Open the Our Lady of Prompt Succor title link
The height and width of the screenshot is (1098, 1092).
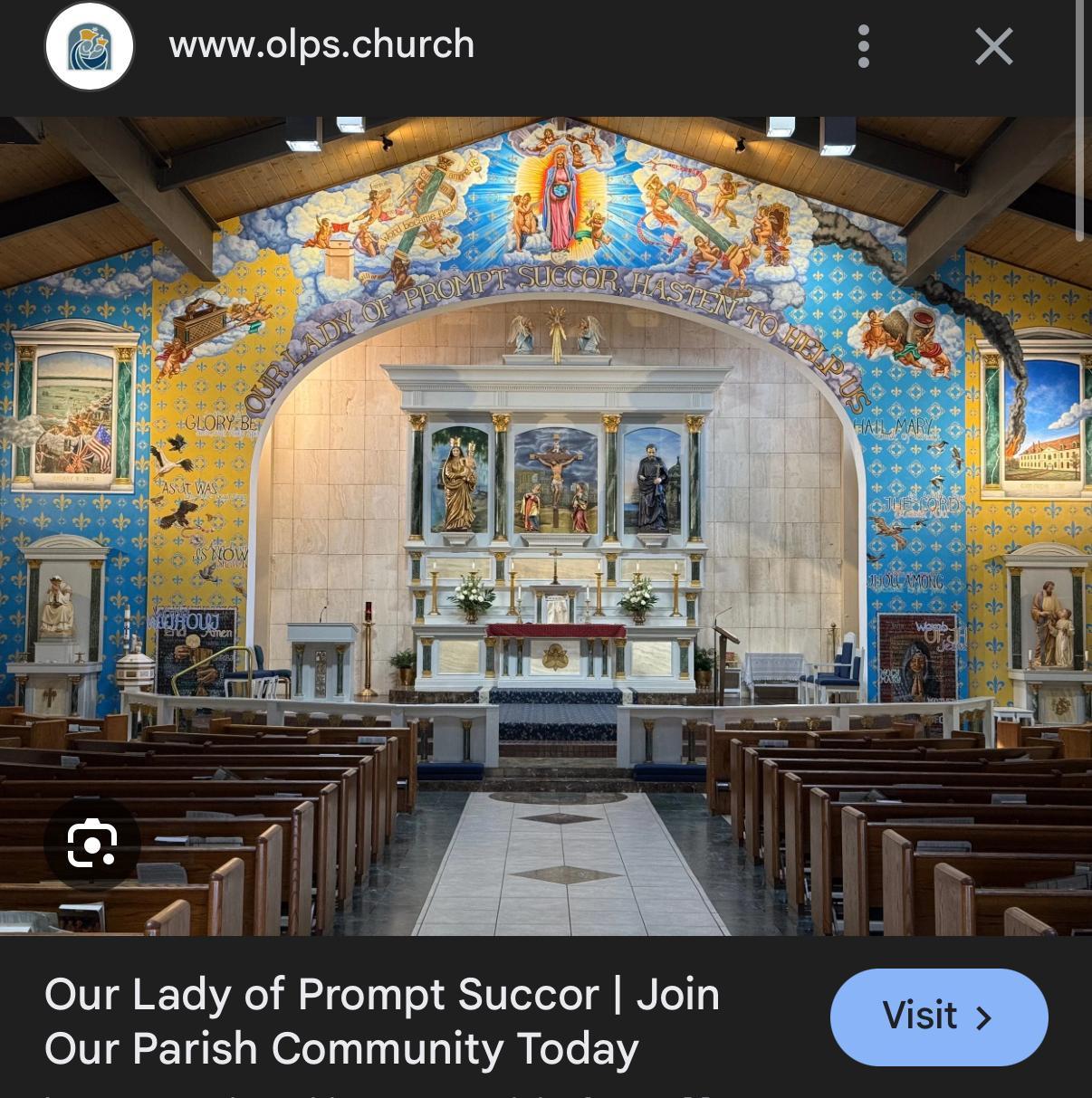[381, 1021]
